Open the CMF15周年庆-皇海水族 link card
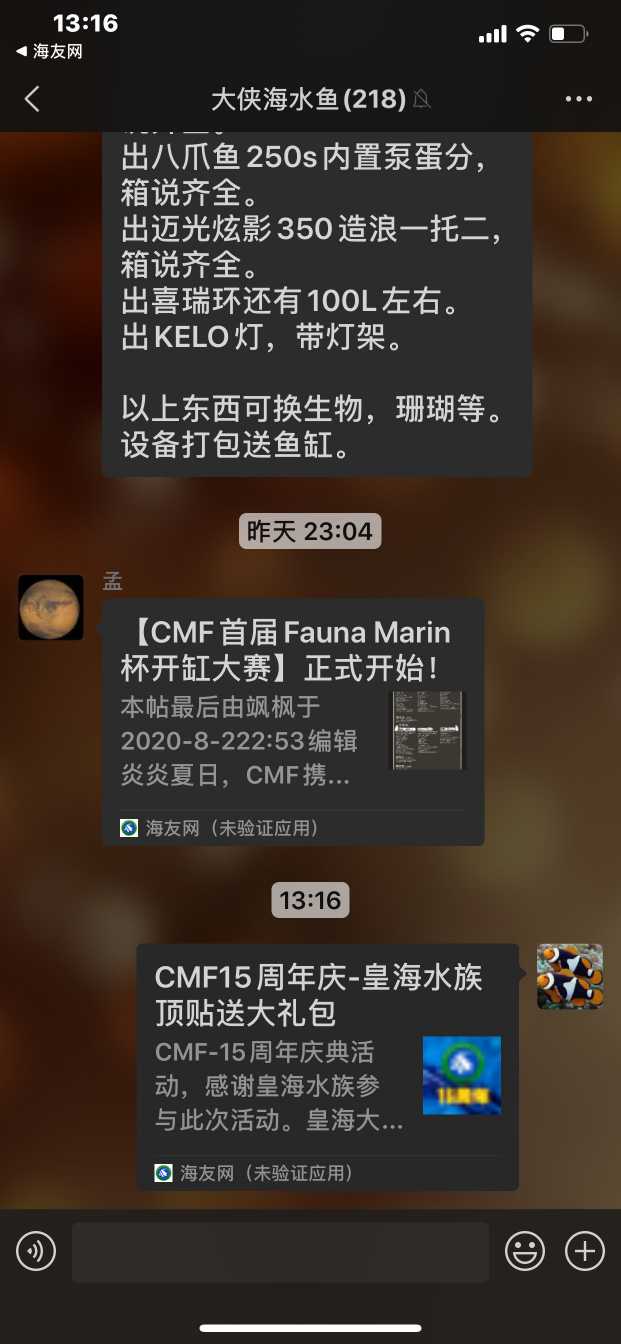Viewport: 621px width, 1344px height. click(x=327, y=1065)
